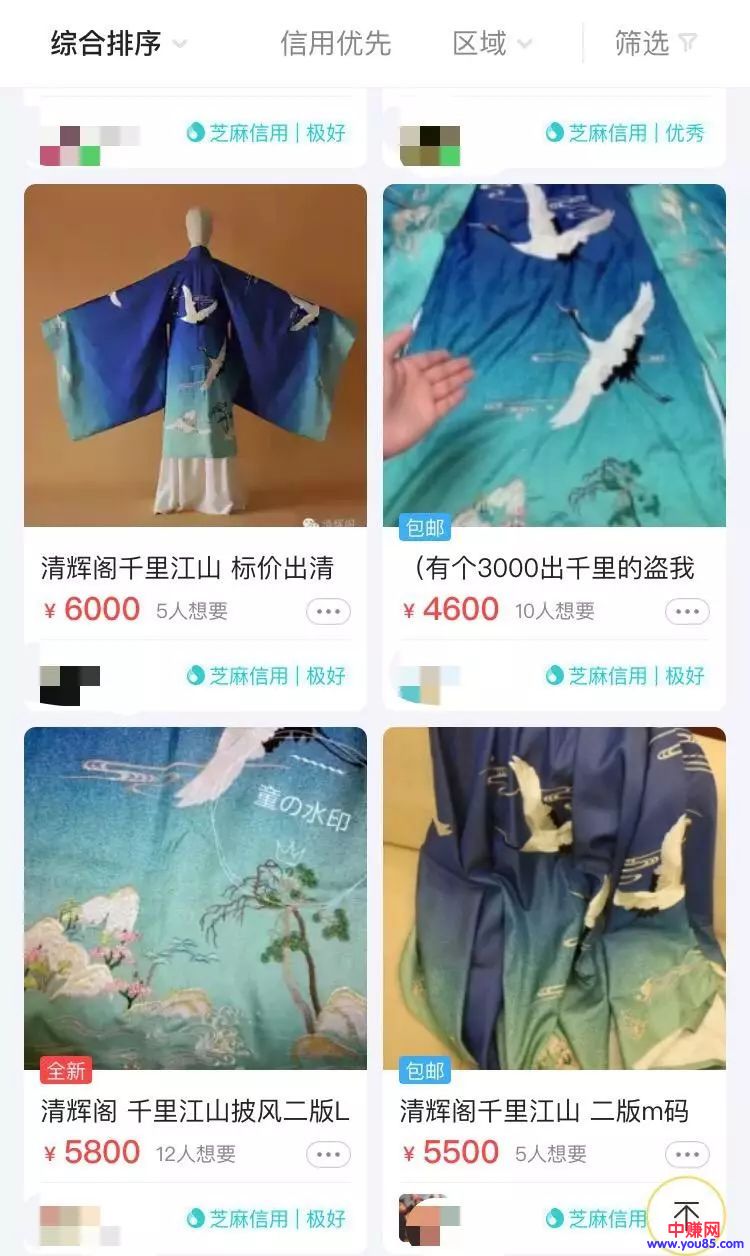This screenshot has height=1256, width=750.
Task: Select the 信用优先 sorting tab
Action: click(x=335, y=43)
